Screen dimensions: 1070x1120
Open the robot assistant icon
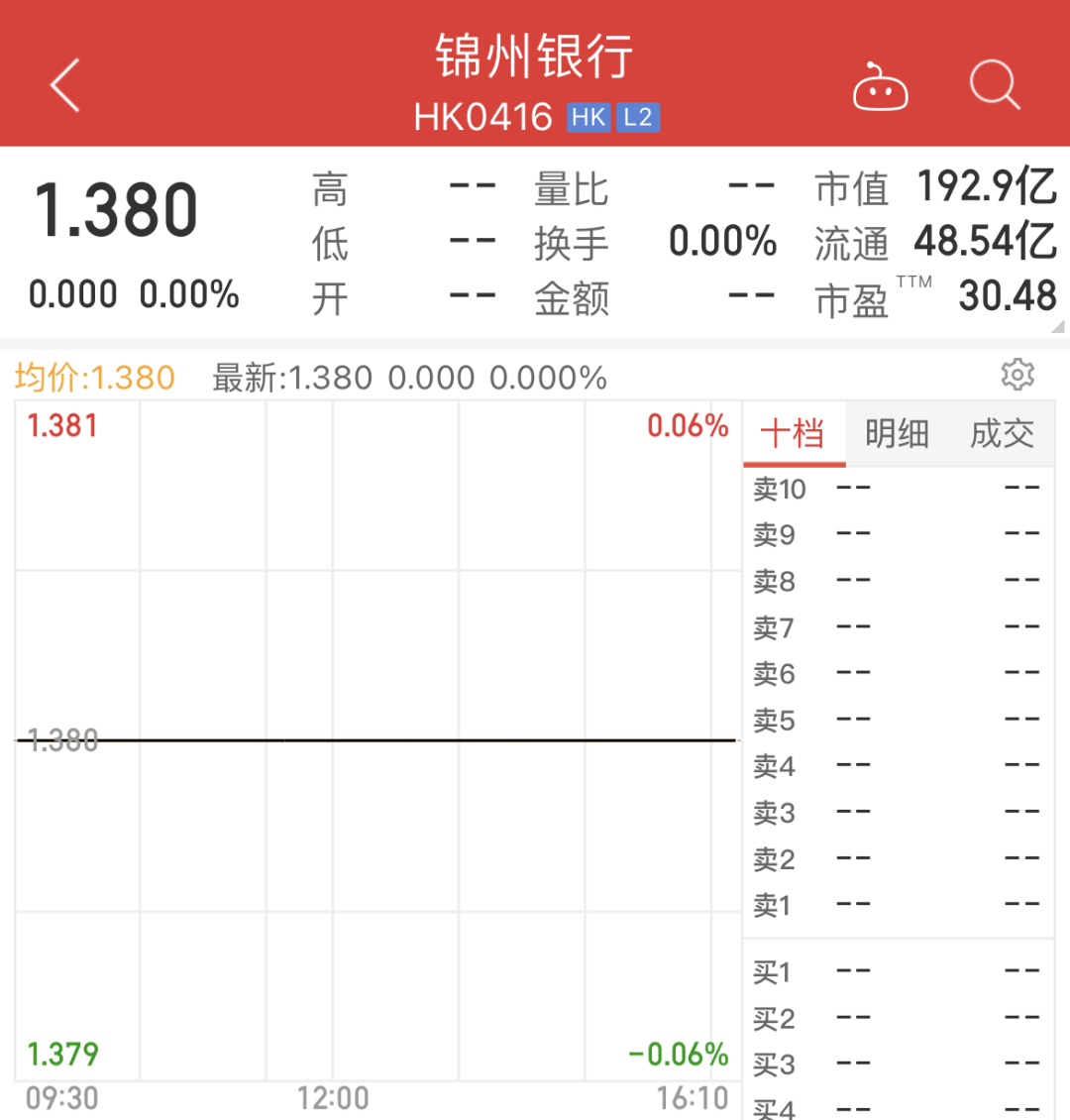[881, 87]
